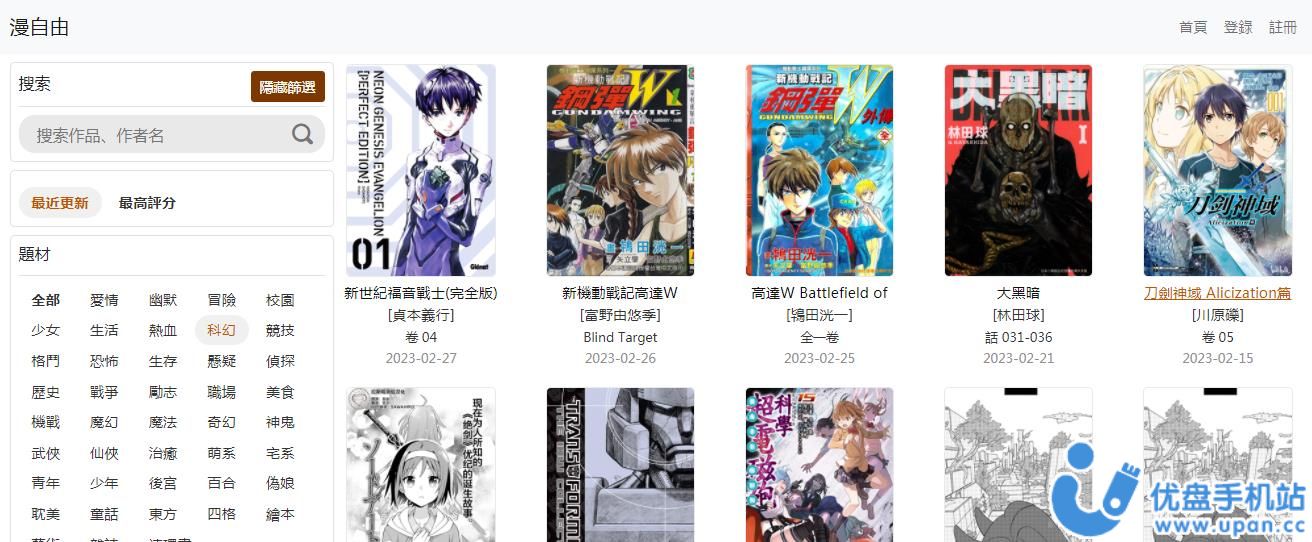Filter by the 愛情 genre
Viewport: 1312px width, 542px height.
coord(104,300)
